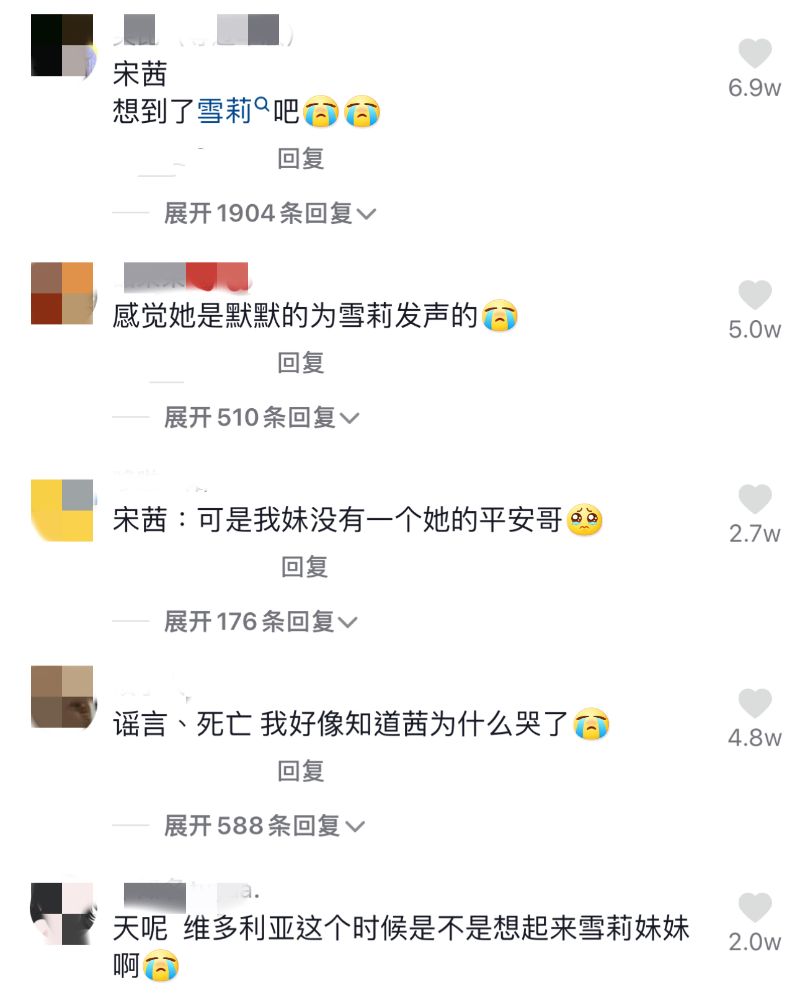Like the comment with 6.9w likes
This screenshot has width=800, height=995.
click(x=755, y=54)
